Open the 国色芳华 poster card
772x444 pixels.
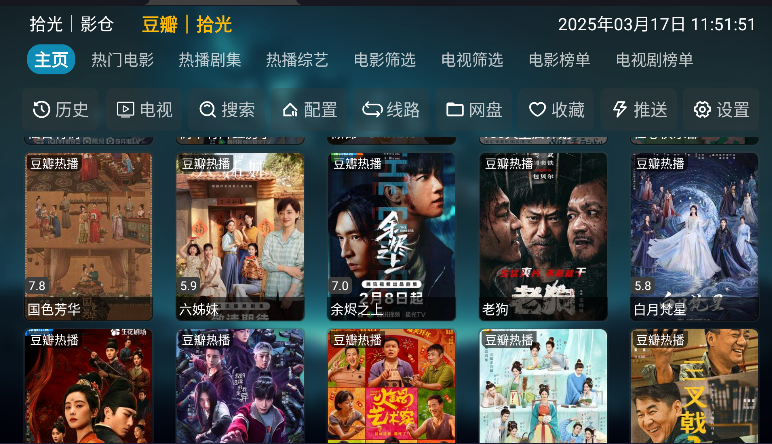click(88, 235)
